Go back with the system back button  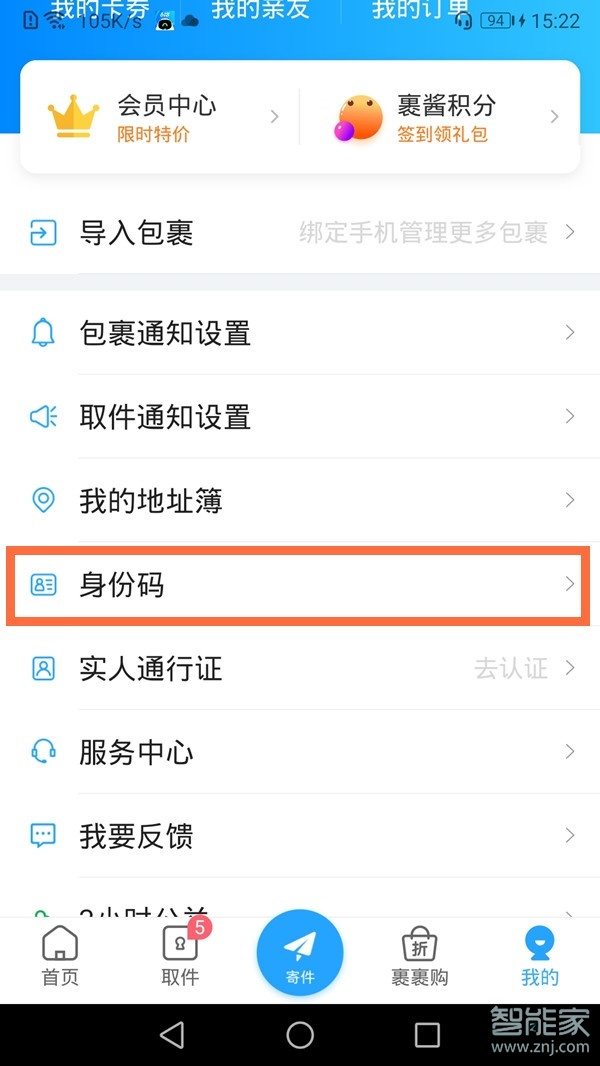[172, 1035]
